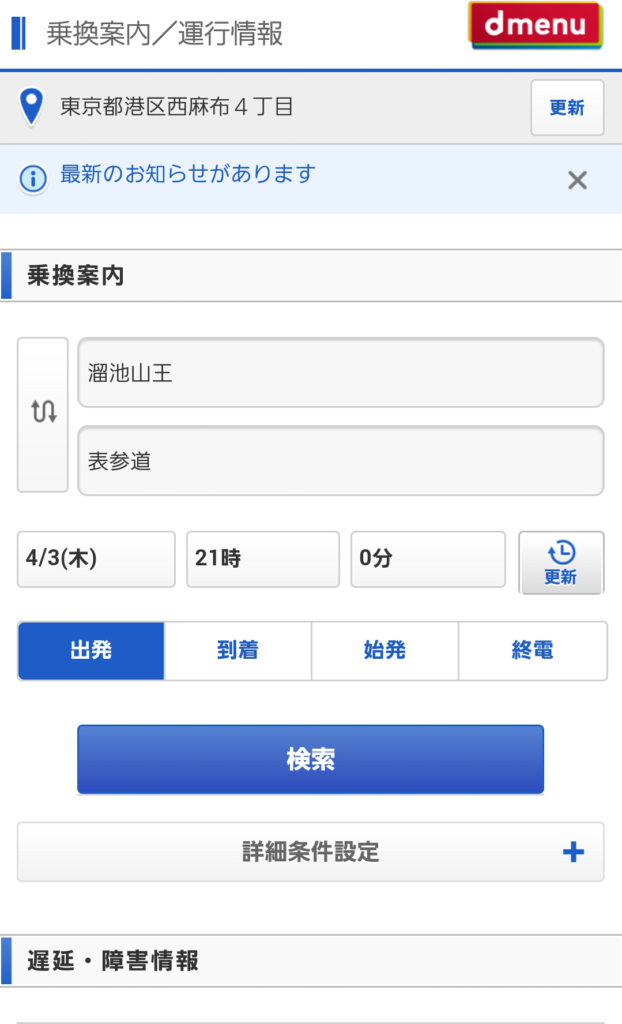Edit the 溜池山王 departure field
The height and width of the screenshot is (1024, 622).
(x=340, y=373)
